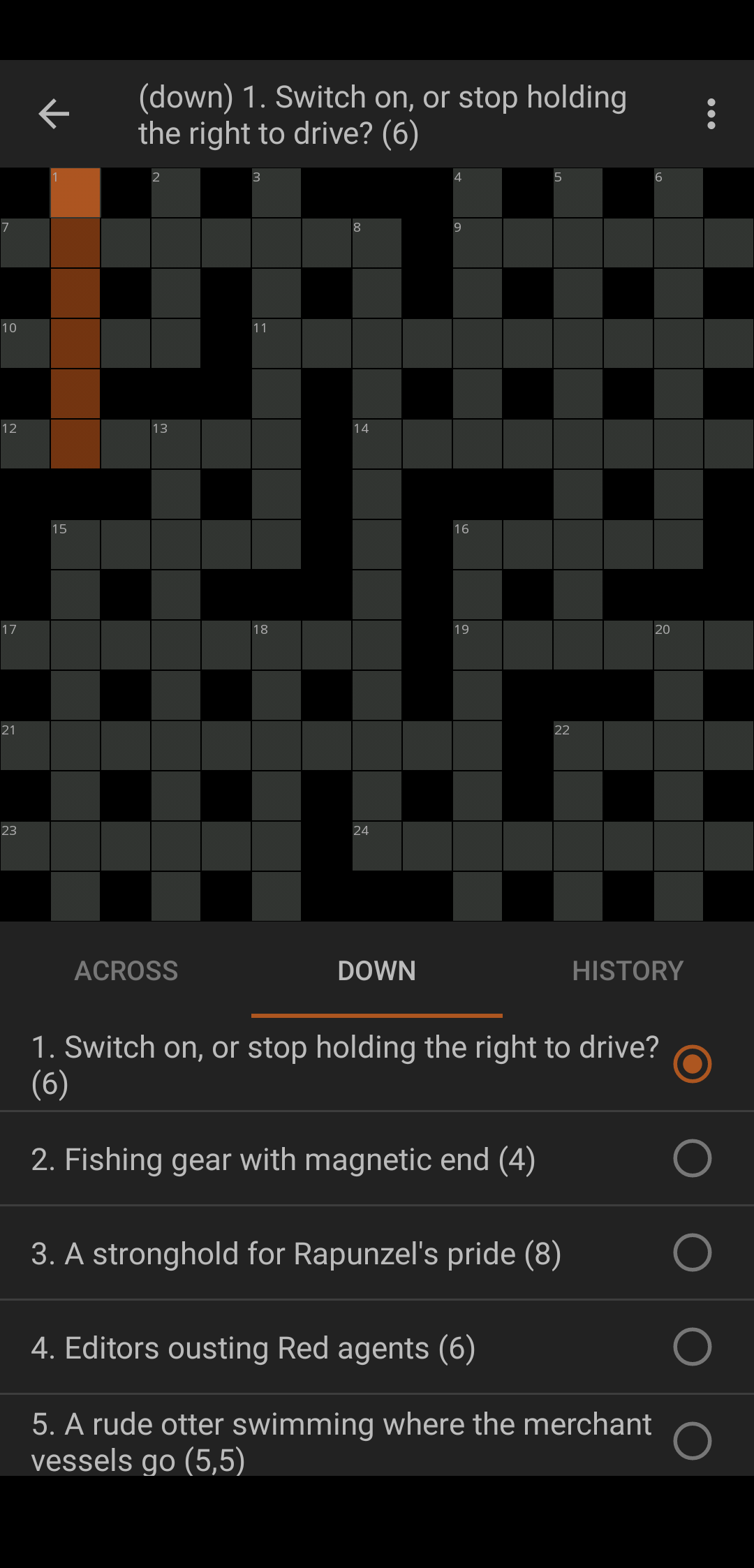Tap clue 1 Switch on radio button
The image size is (754, 1568).
pos(693,1064)
